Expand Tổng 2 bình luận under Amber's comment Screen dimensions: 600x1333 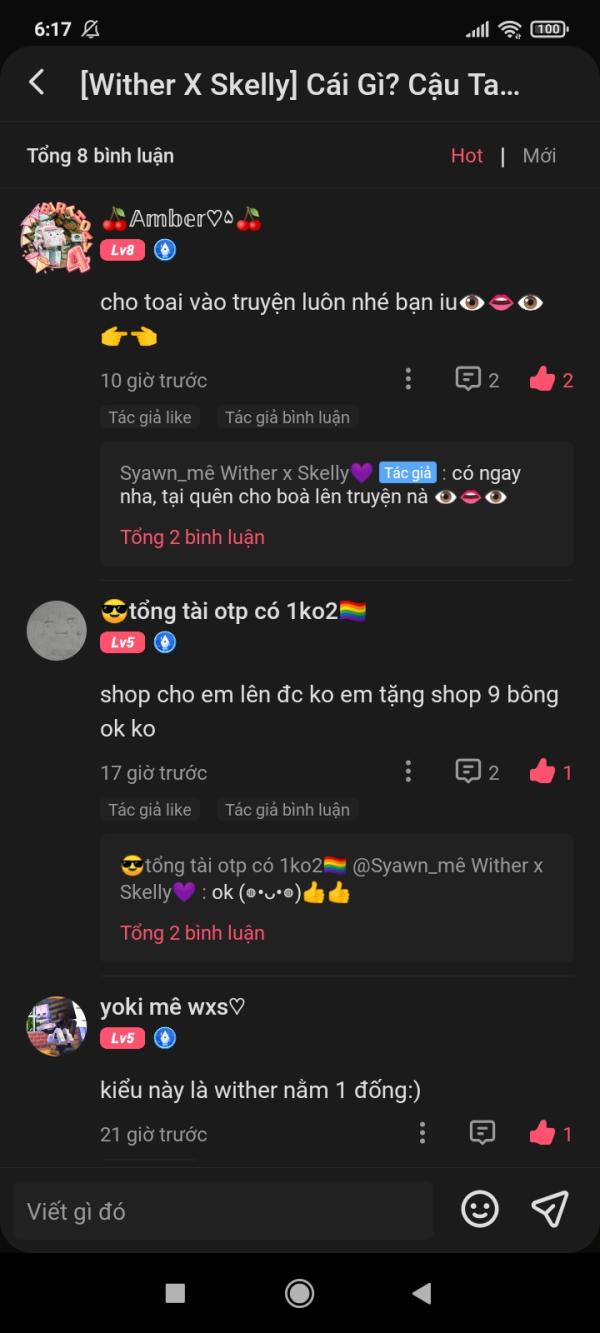pyautogui.click(x=192, y=537)
